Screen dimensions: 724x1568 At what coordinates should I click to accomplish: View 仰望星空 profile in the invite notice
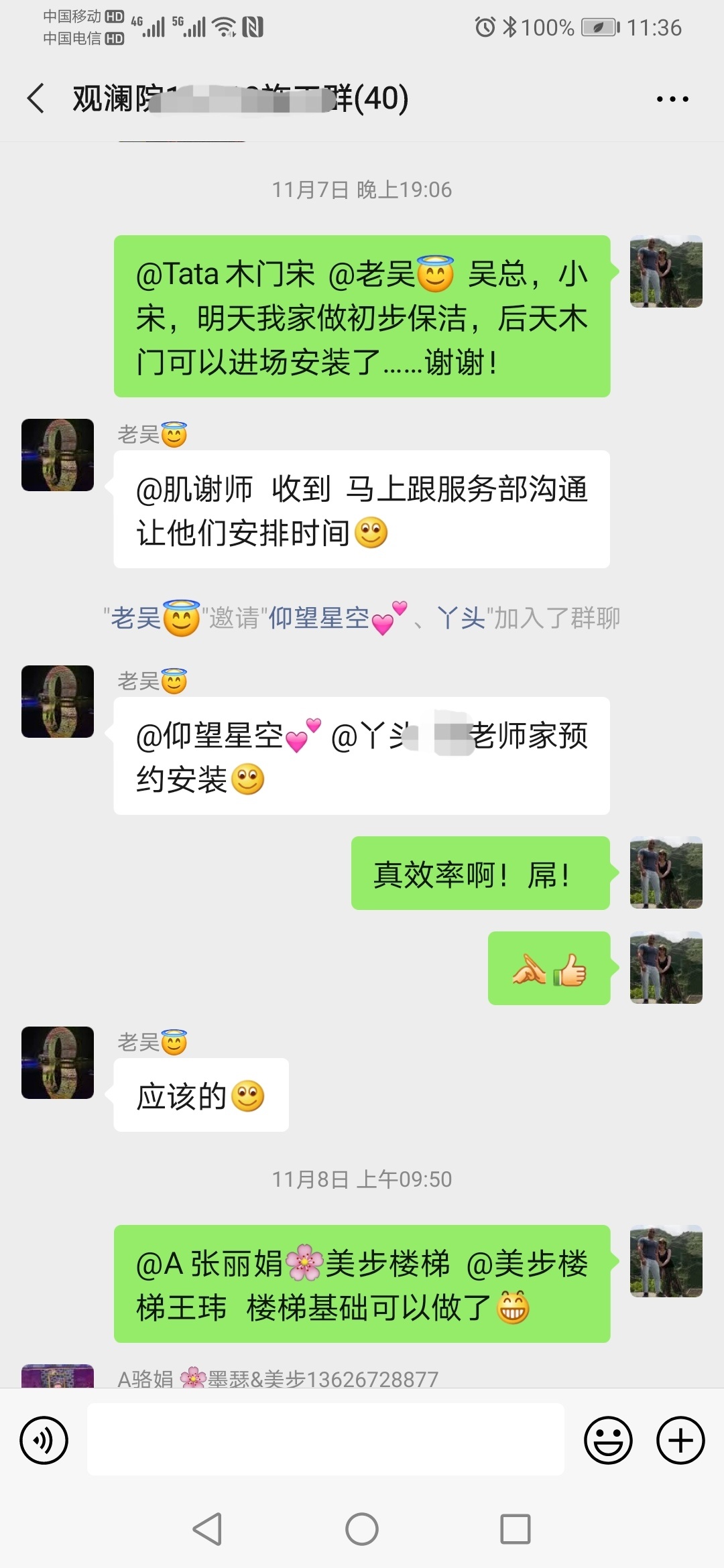pyautogui.click(x=319, y=618)
